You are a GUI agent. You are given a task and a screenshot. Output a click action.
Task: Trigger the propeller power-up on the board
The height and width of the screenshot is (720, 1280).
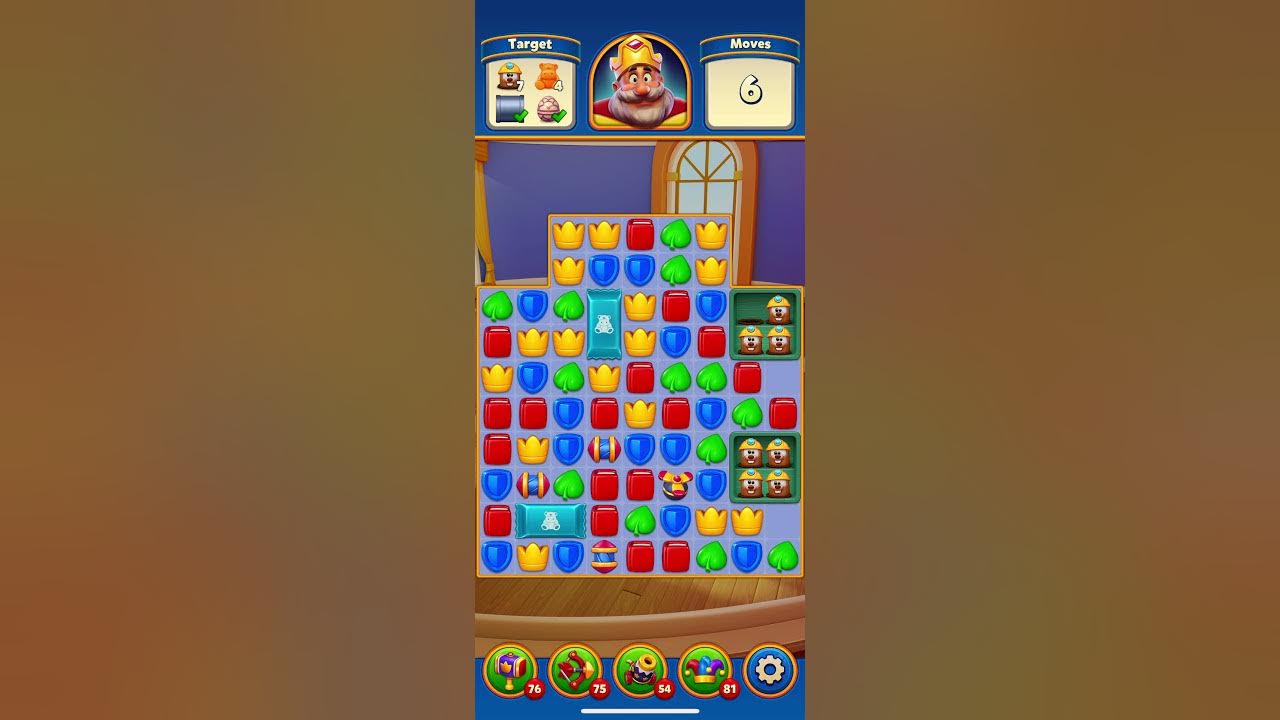pos(676,485)
